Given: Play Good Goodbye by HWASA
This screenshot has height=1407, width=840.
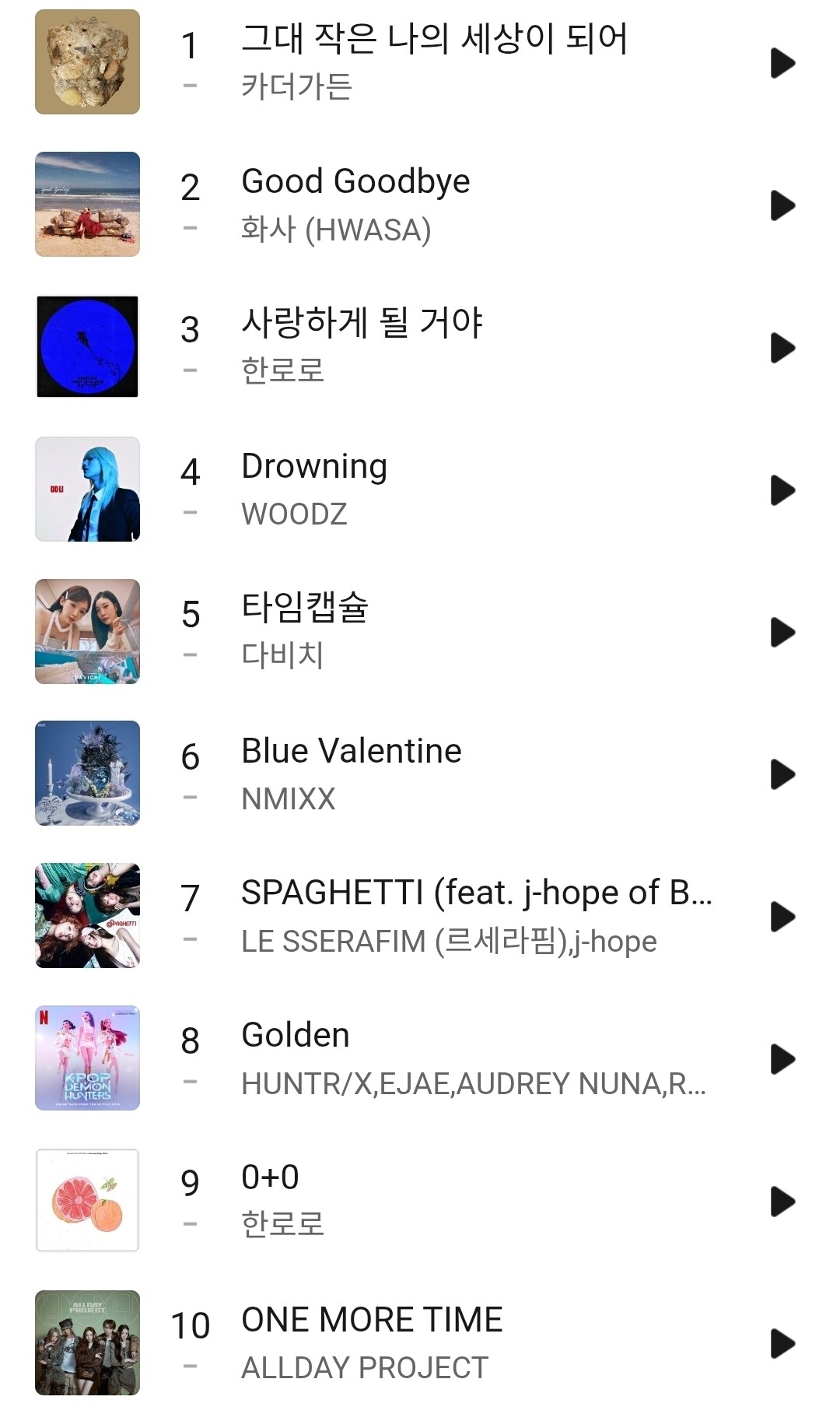Looking at the screenshot, I should coord(782,205).
